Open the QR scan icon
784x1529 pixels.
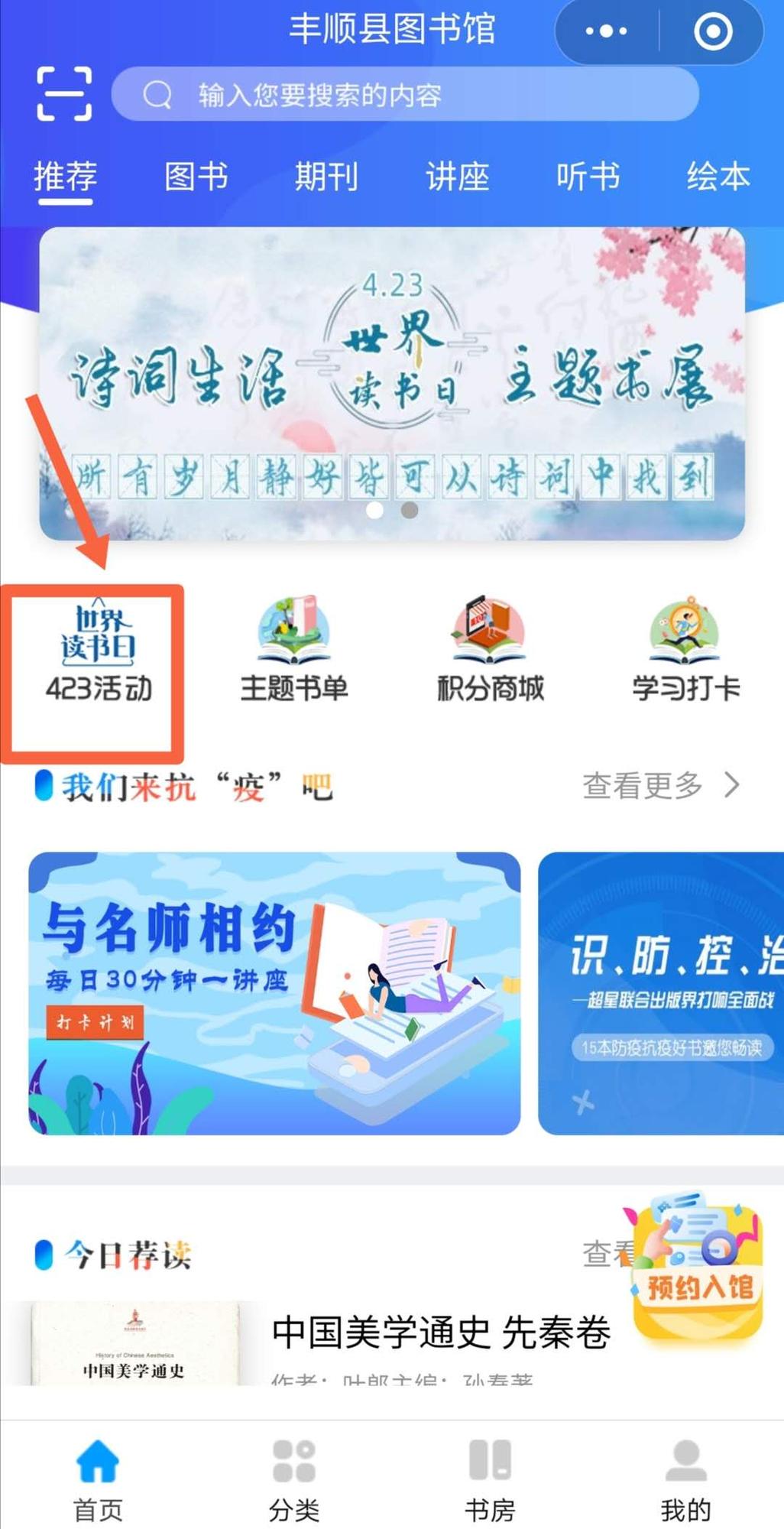click(64, 93)
